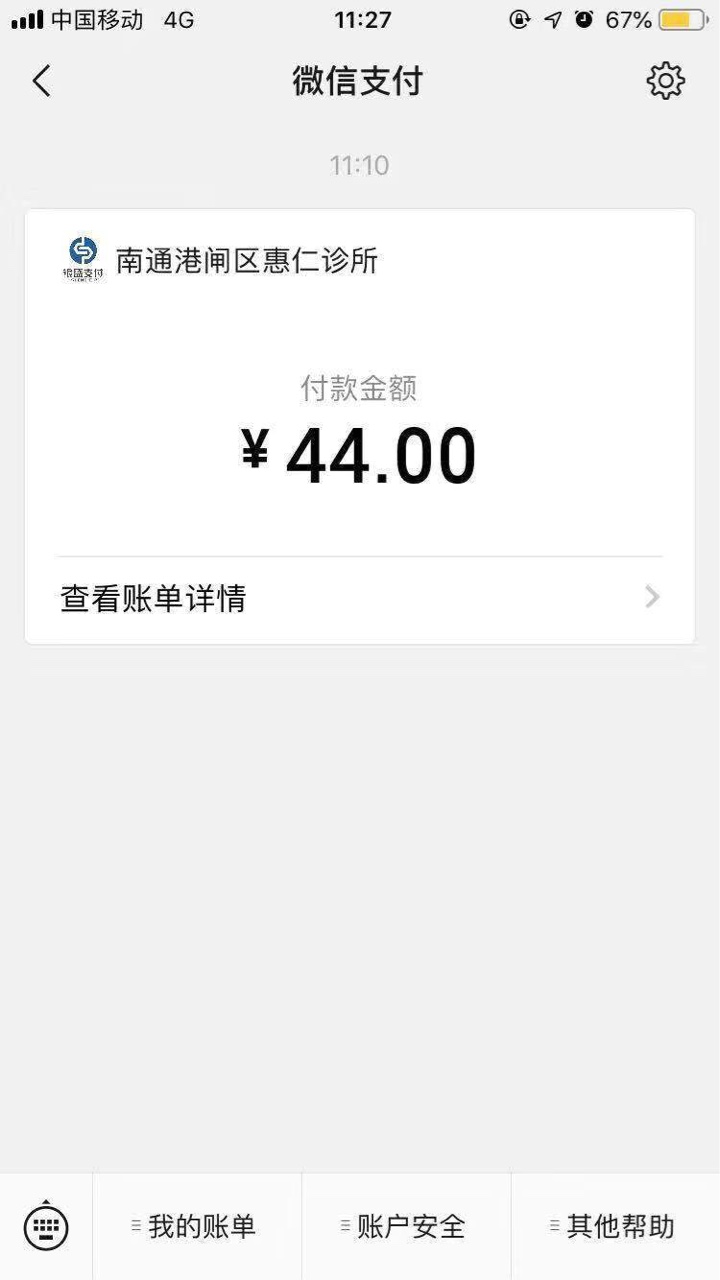Open the 其他帮助 menu
This screenshot has width=720, height=1280.
[615, 1226]
